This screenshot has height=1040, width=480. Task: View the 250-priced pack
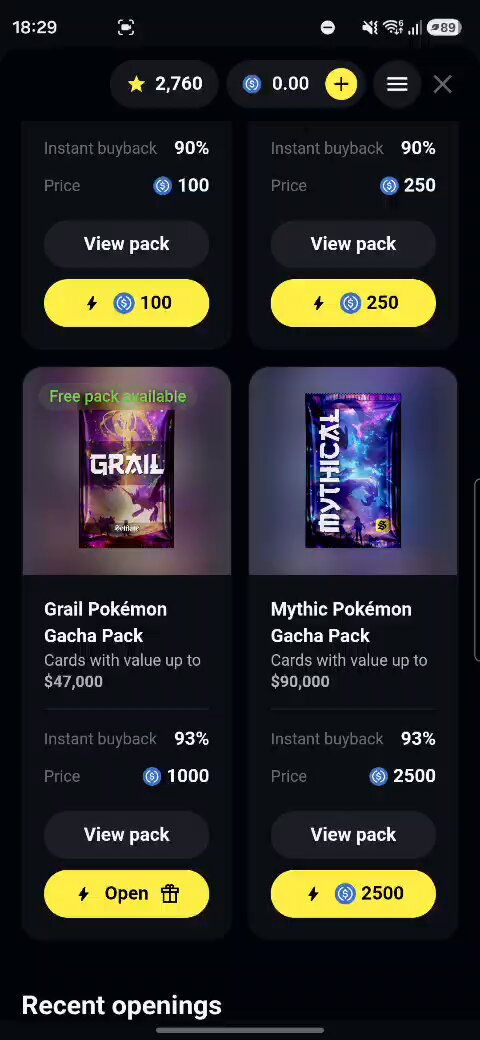click(353, 244)
